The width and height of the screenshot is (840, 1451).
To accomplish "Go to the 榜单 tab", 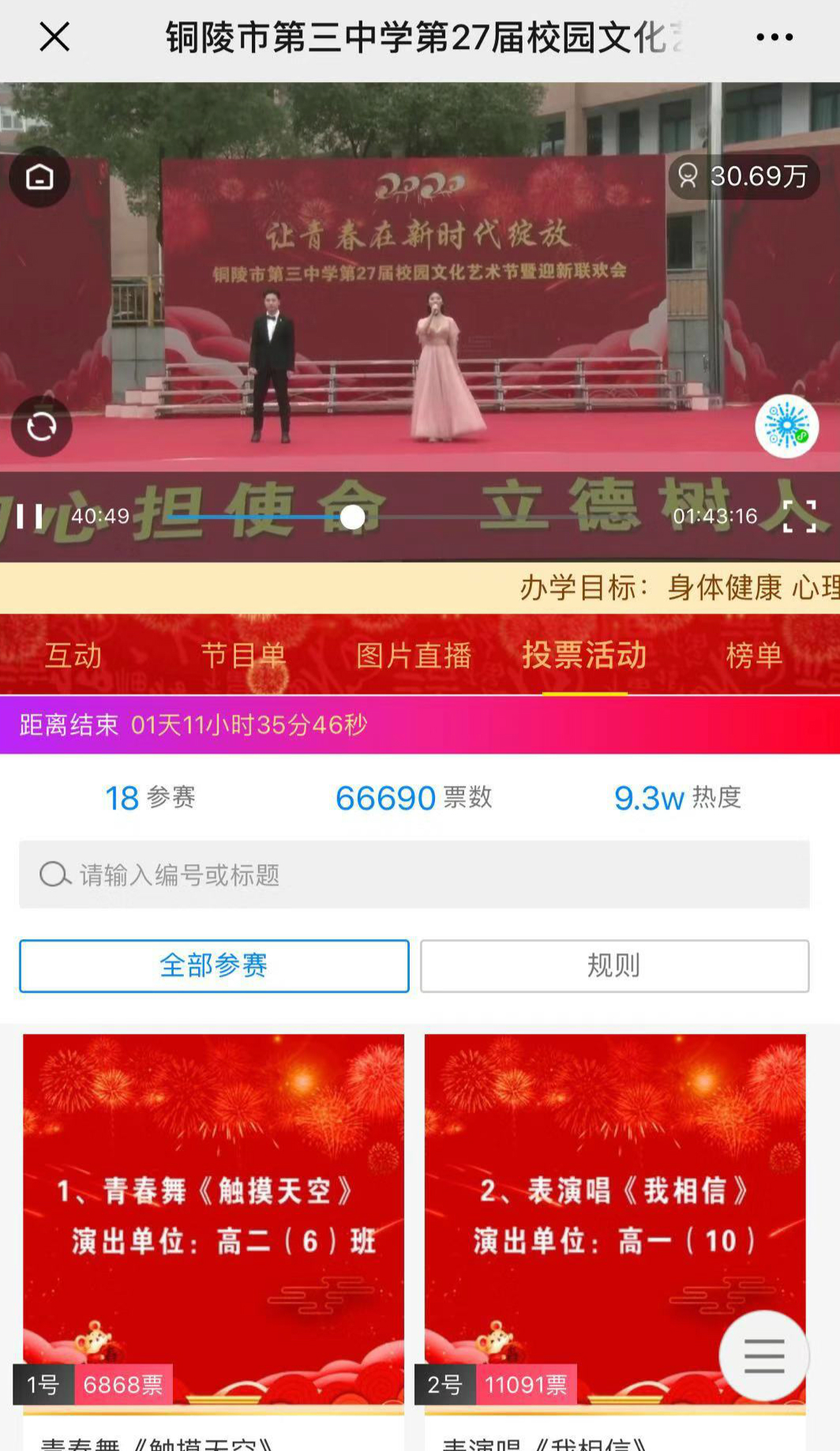I will (x=754, y=656).
